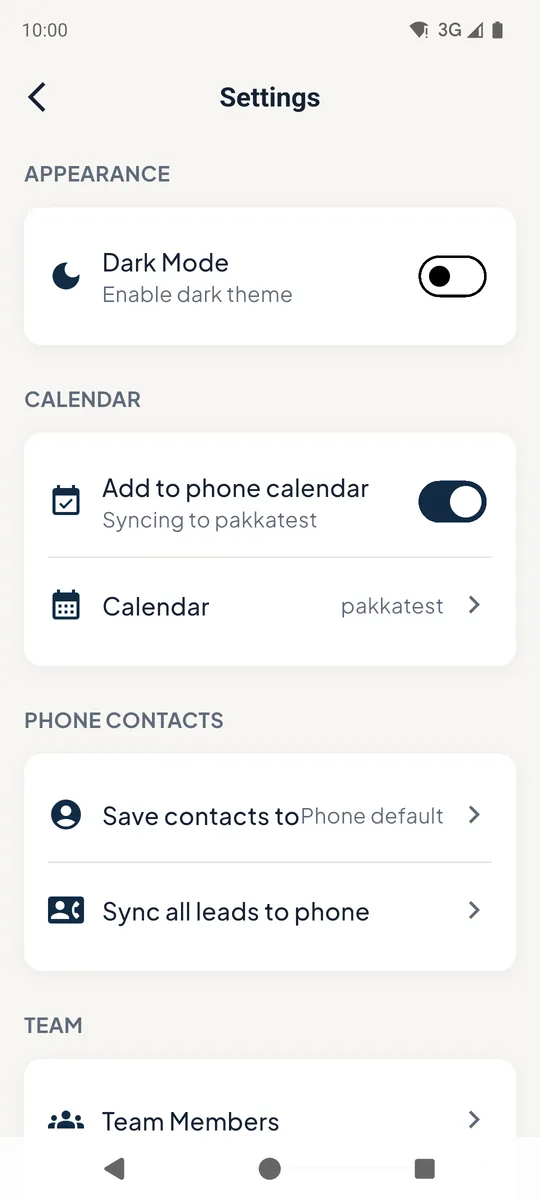Select Sync all leads to phone
The height and width of the screenshot is (1200, 540).
tap(270, 911)
